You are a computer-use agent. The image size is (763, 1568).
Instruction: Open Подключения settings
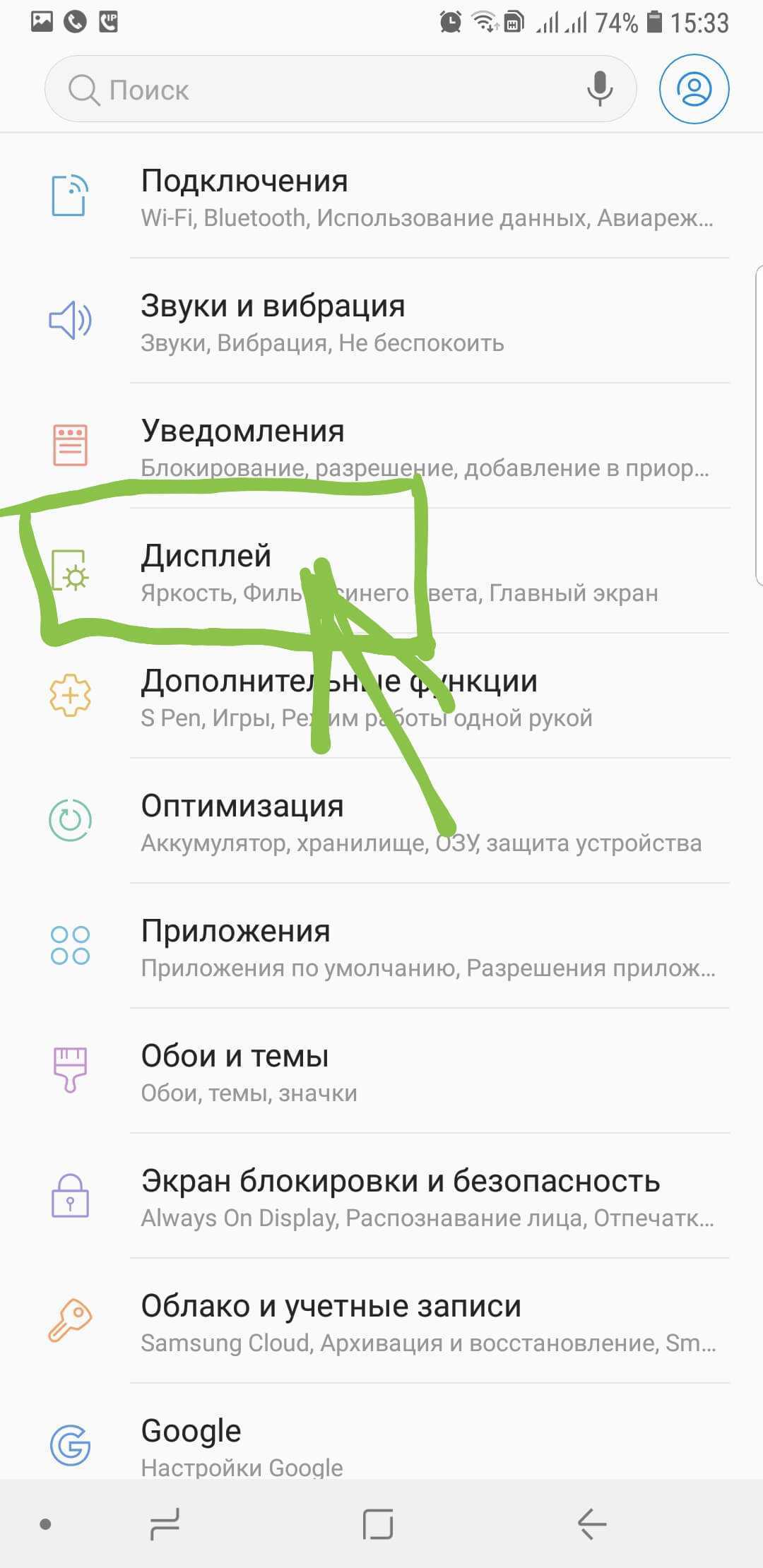[x=424, y=198]
